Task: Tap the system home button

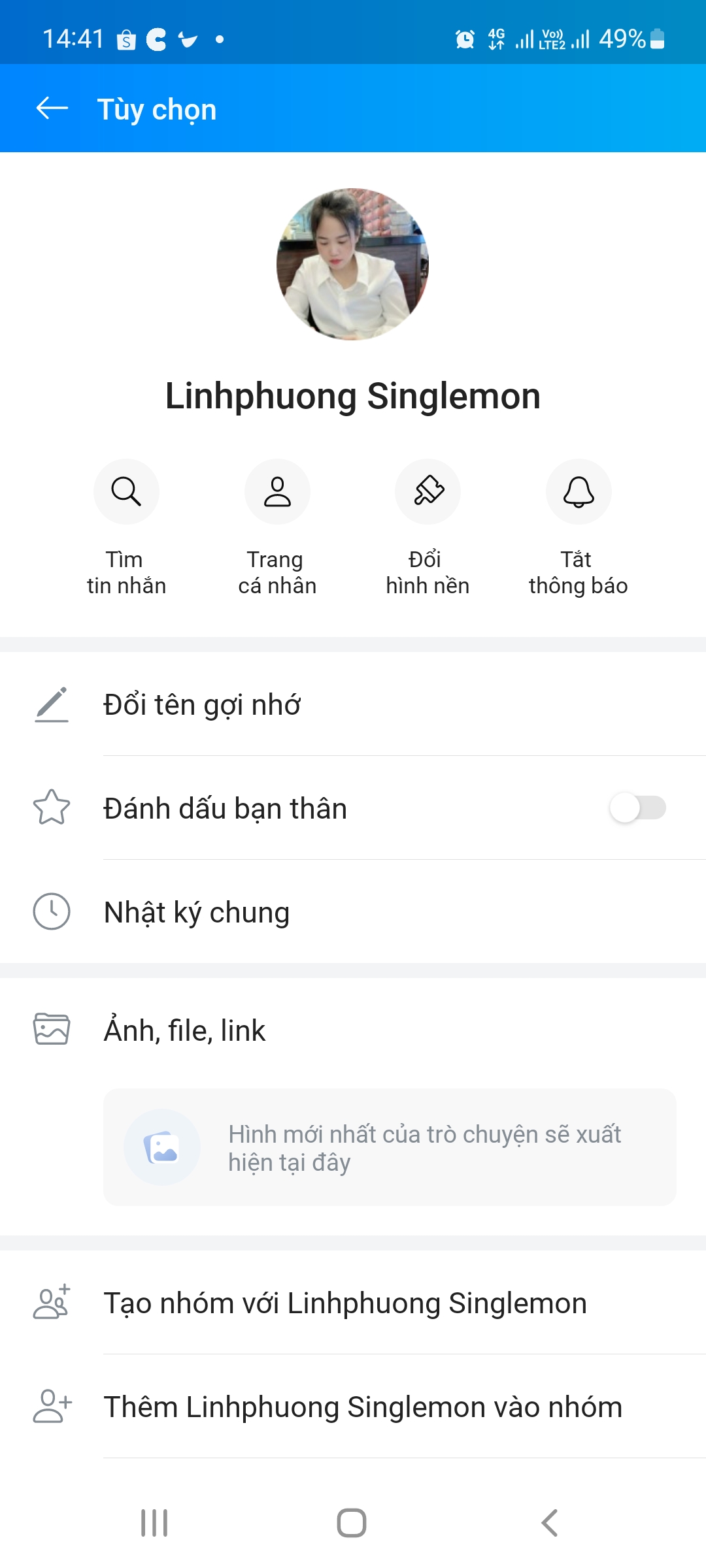Action: (352, 1523)
